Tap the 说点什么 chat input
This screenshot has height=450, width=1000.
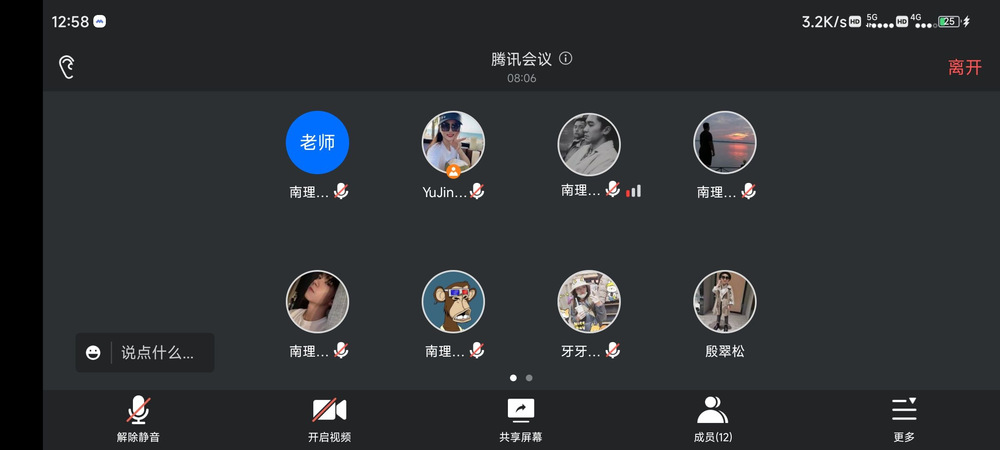click(x=158, y=352)
